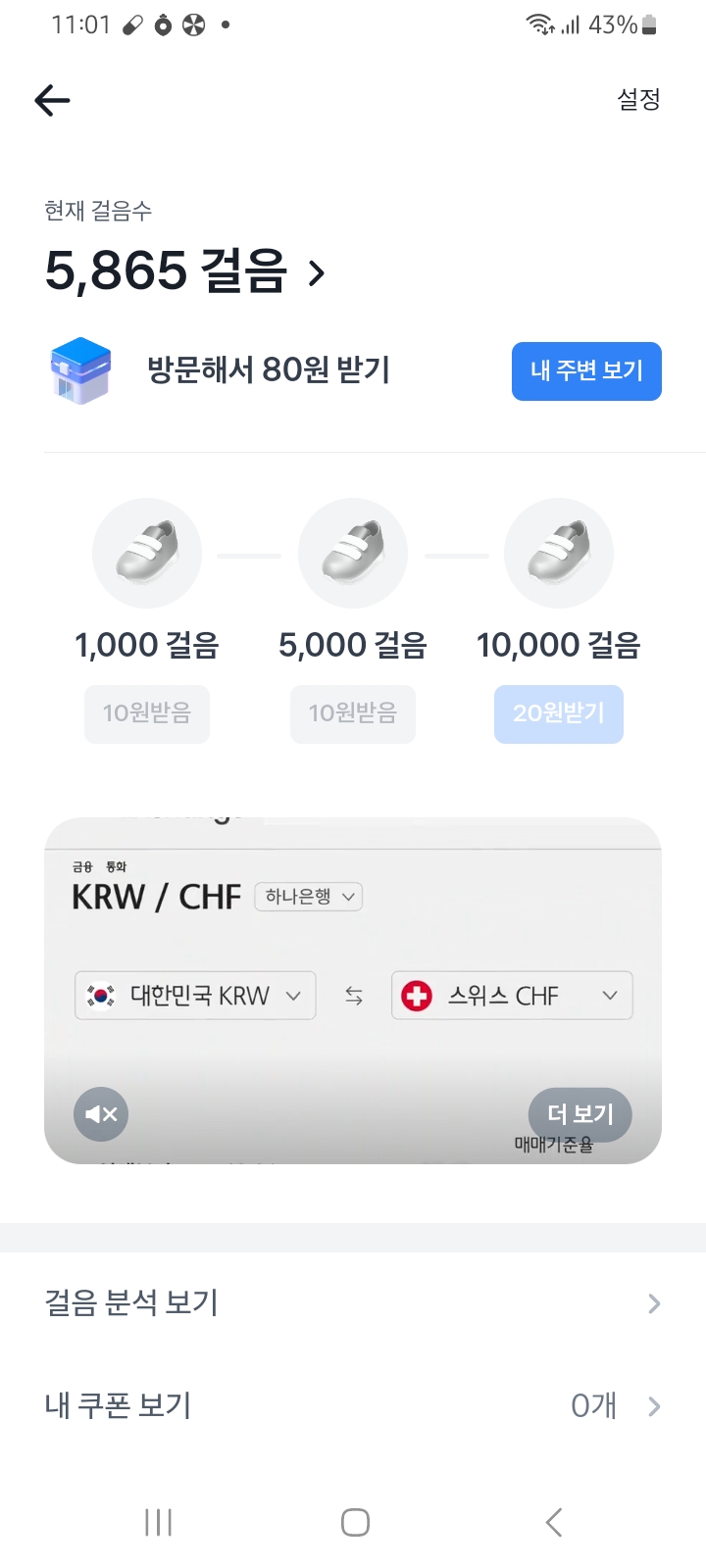The height and width of the screenshot is (1568, 706).
Task: Tap the system home button
Action: [354, 1522]
